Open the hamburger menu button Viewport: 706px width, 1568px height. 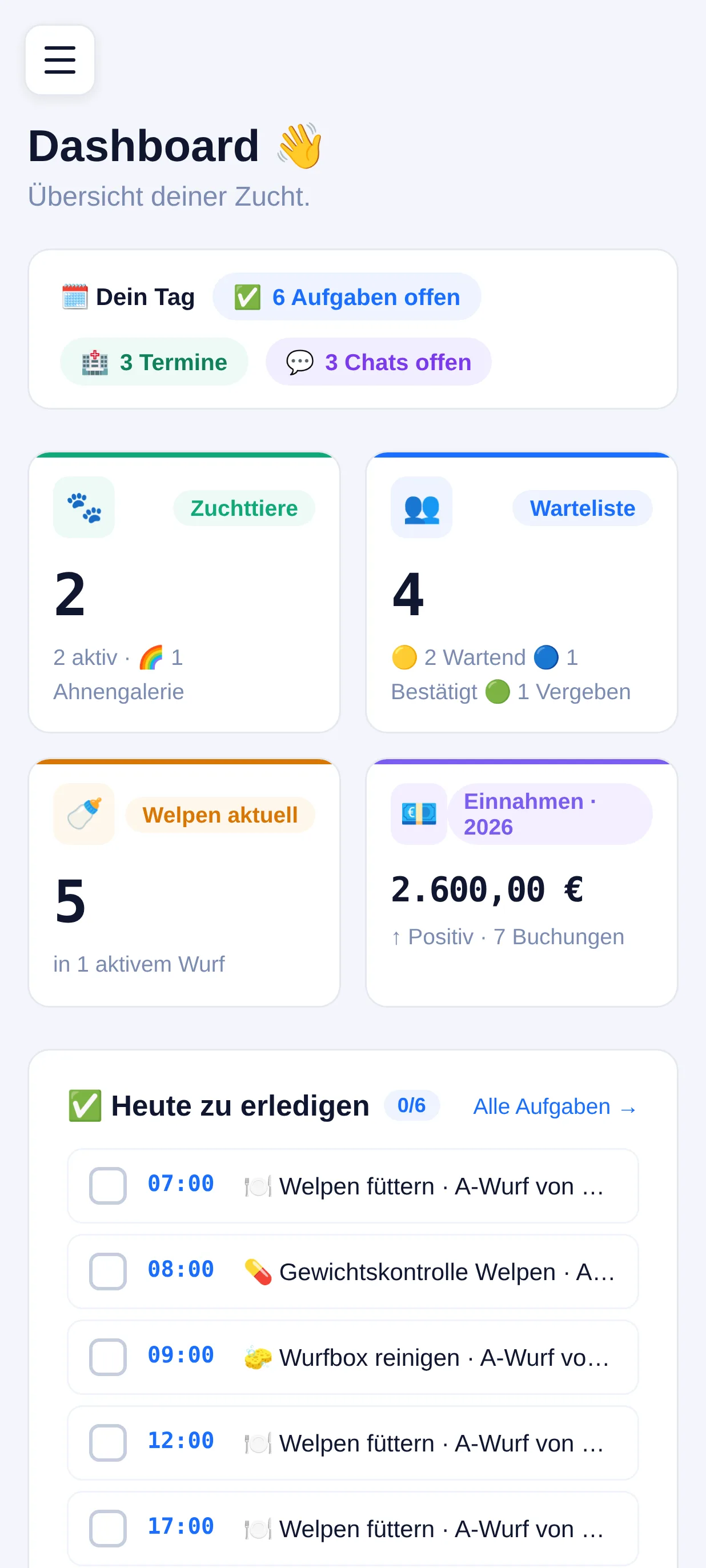click(x=59, y=59)
